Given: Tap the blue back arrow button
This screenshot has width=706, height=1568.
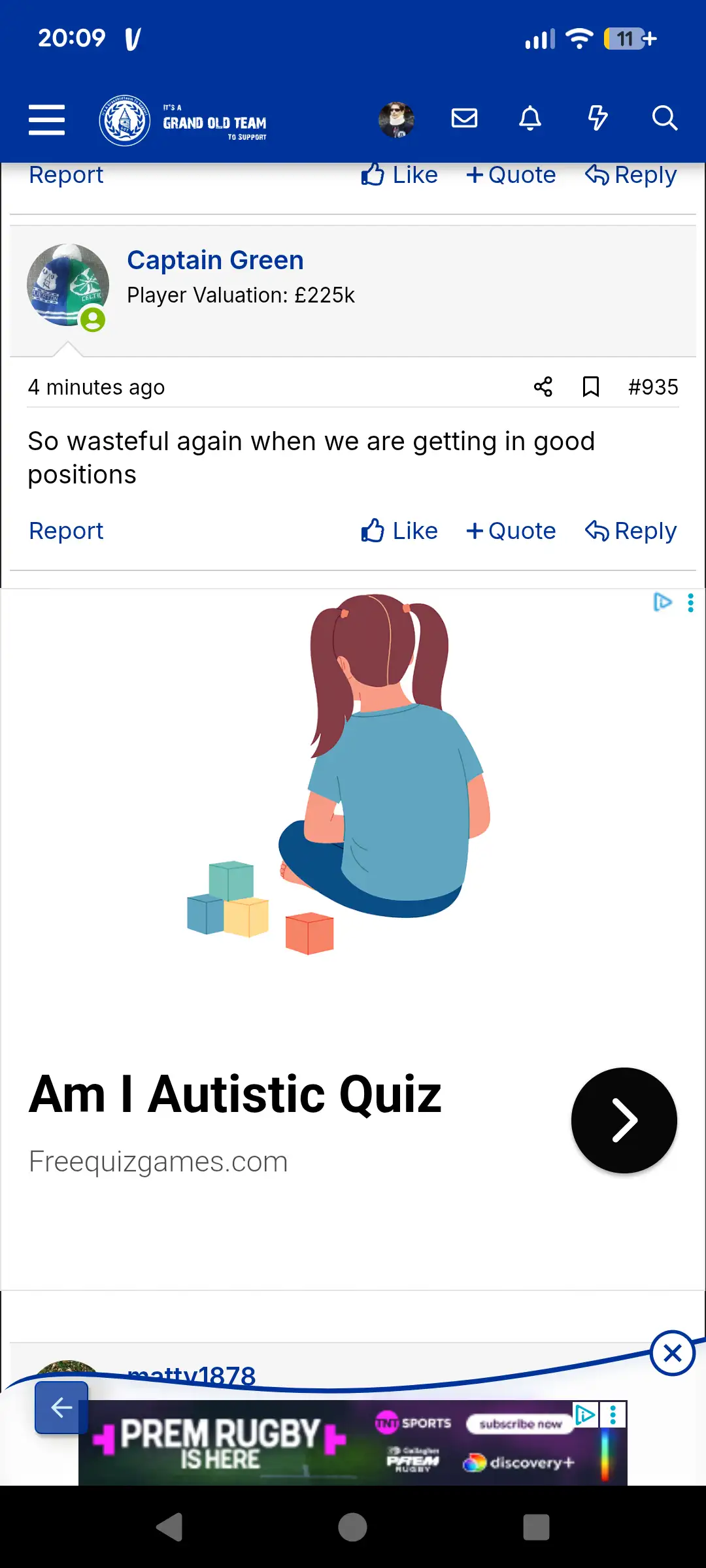Looking at the screenshot, I should pyautogui.click(x=61, y=1407).
